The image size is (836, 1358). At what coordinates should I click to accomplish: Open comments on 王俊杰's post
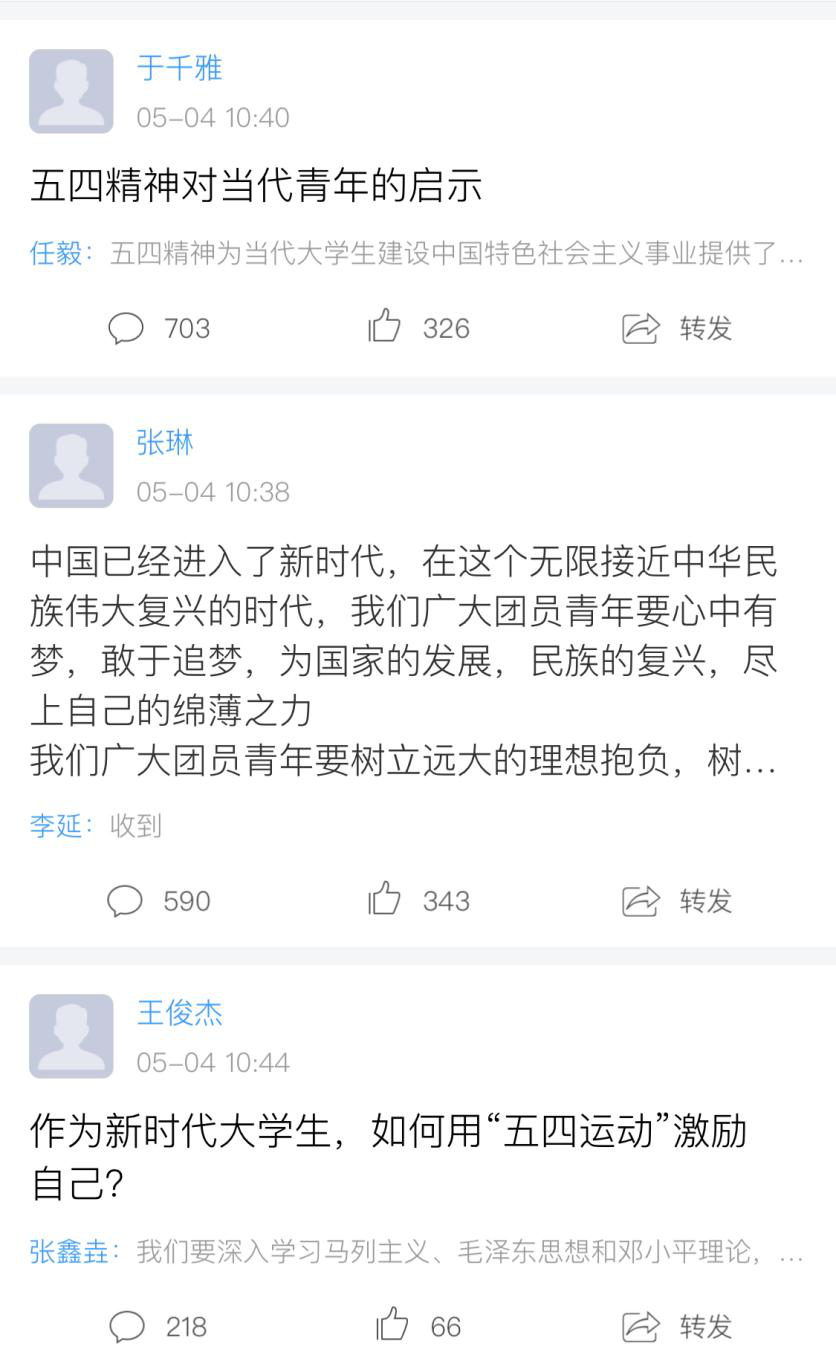click(158, 1327)
